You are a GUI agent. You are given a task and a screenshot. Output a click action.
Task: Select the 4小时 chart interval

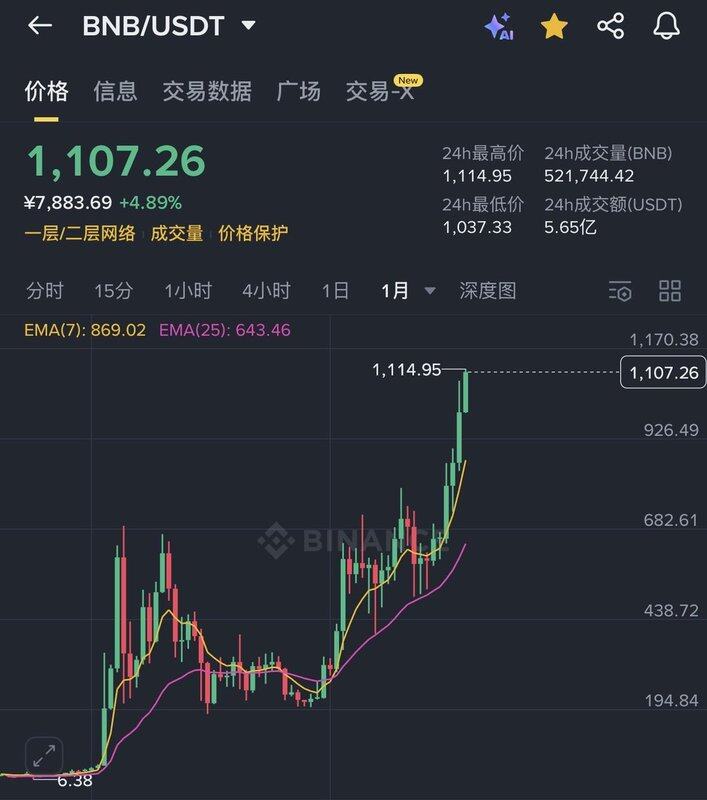tap(266, 291)
